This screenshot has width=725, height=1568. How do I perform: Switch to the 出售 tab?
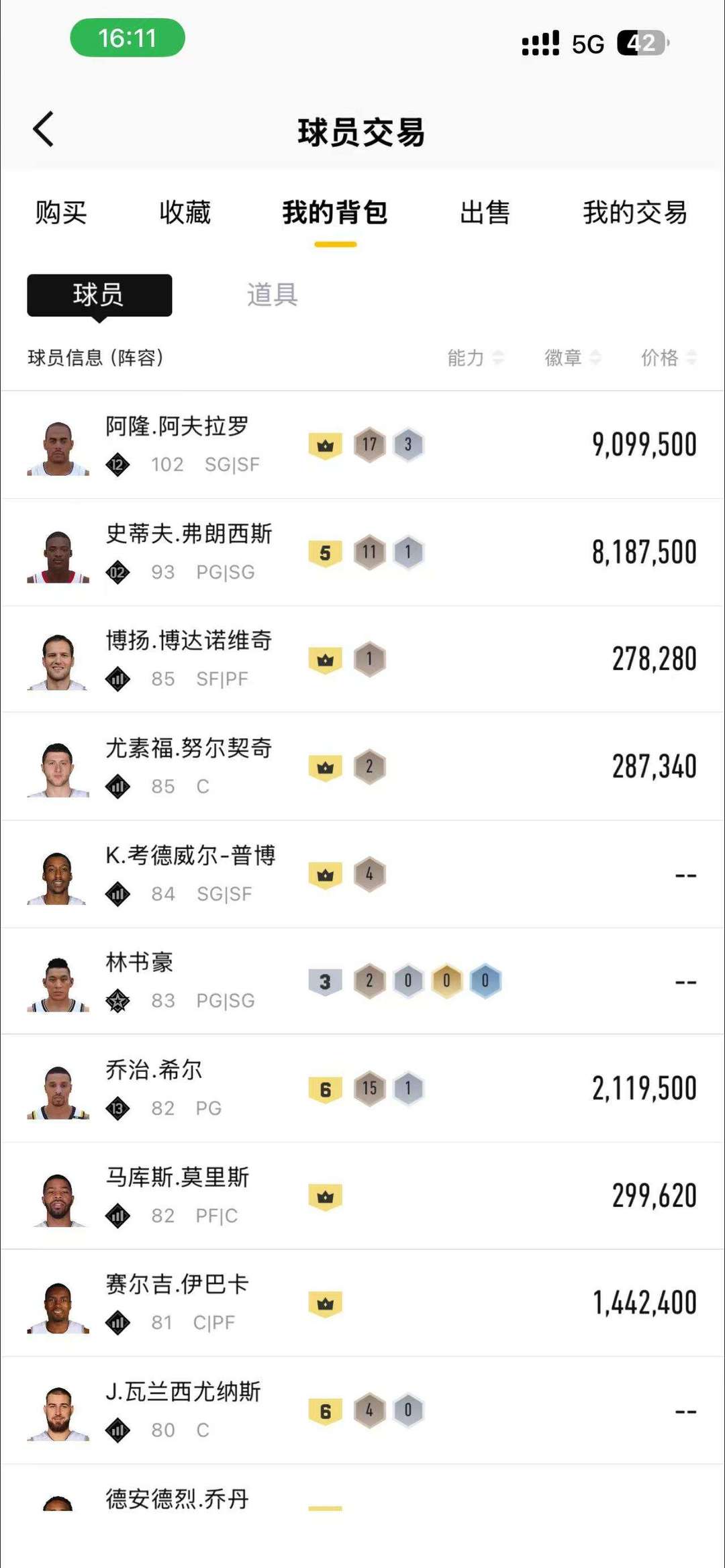[x=485, y=213]
